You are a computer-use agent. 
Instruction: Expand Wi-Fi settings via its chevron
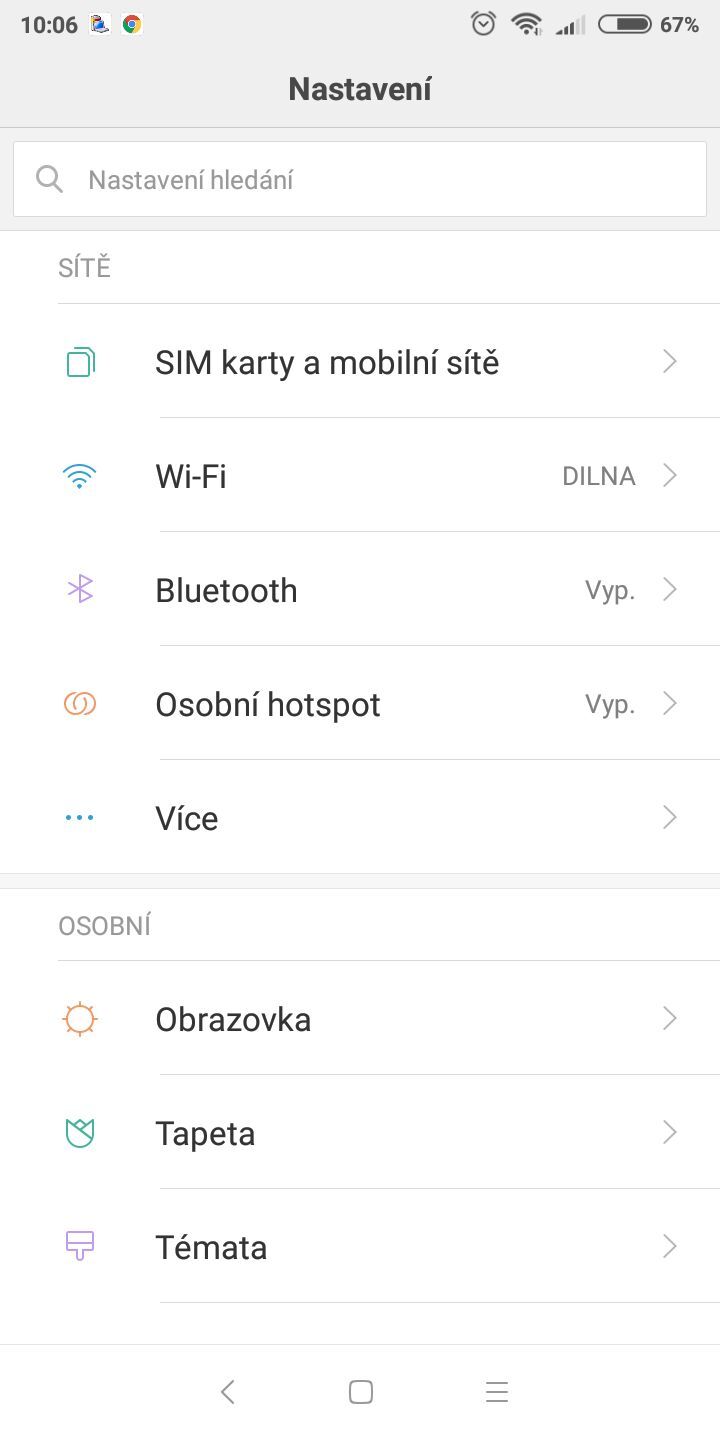coord(669,475)
